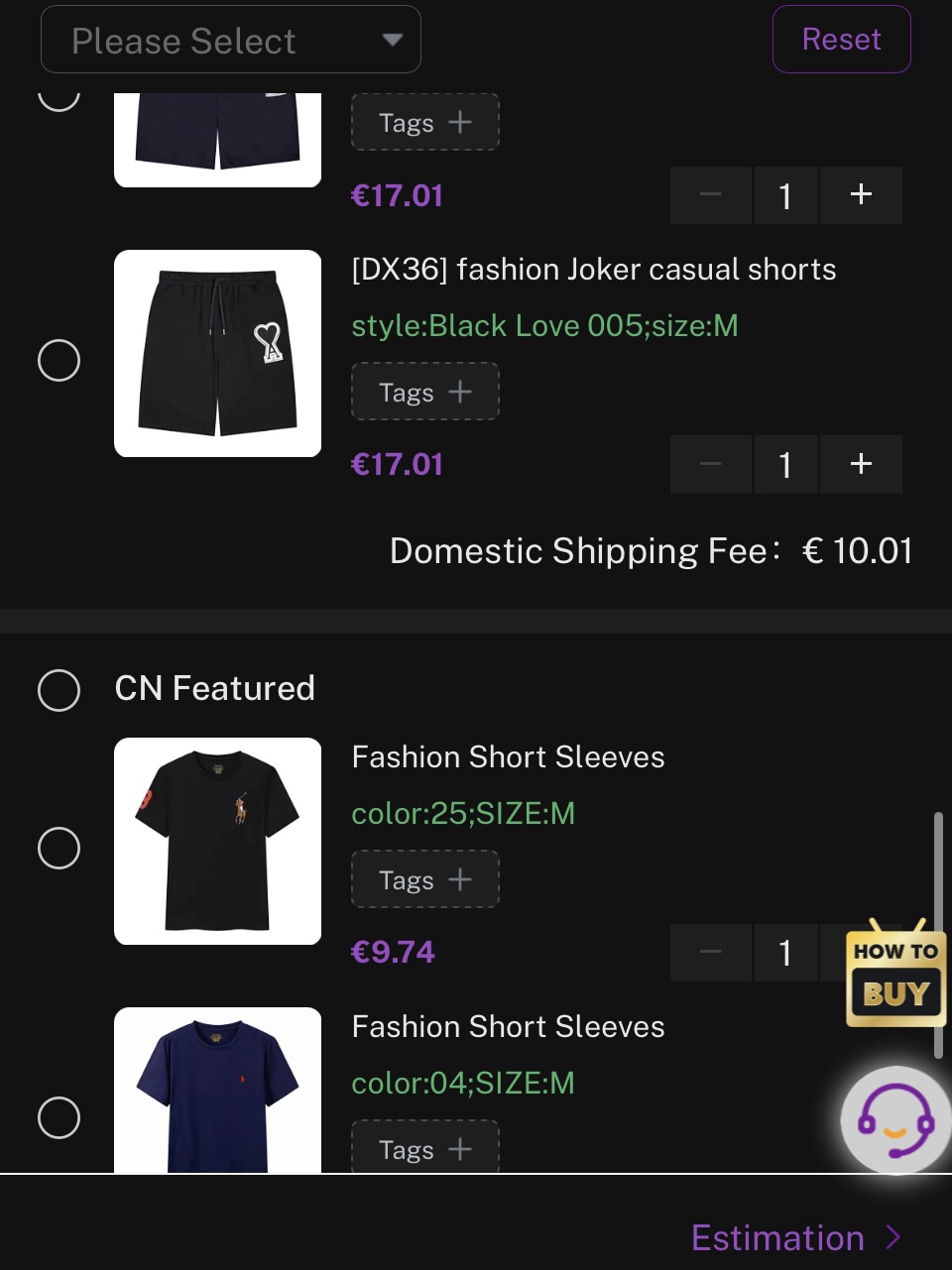
Task: Decrease quantity of Black Love 005 shorts
Action: click(x=710, y=464)
